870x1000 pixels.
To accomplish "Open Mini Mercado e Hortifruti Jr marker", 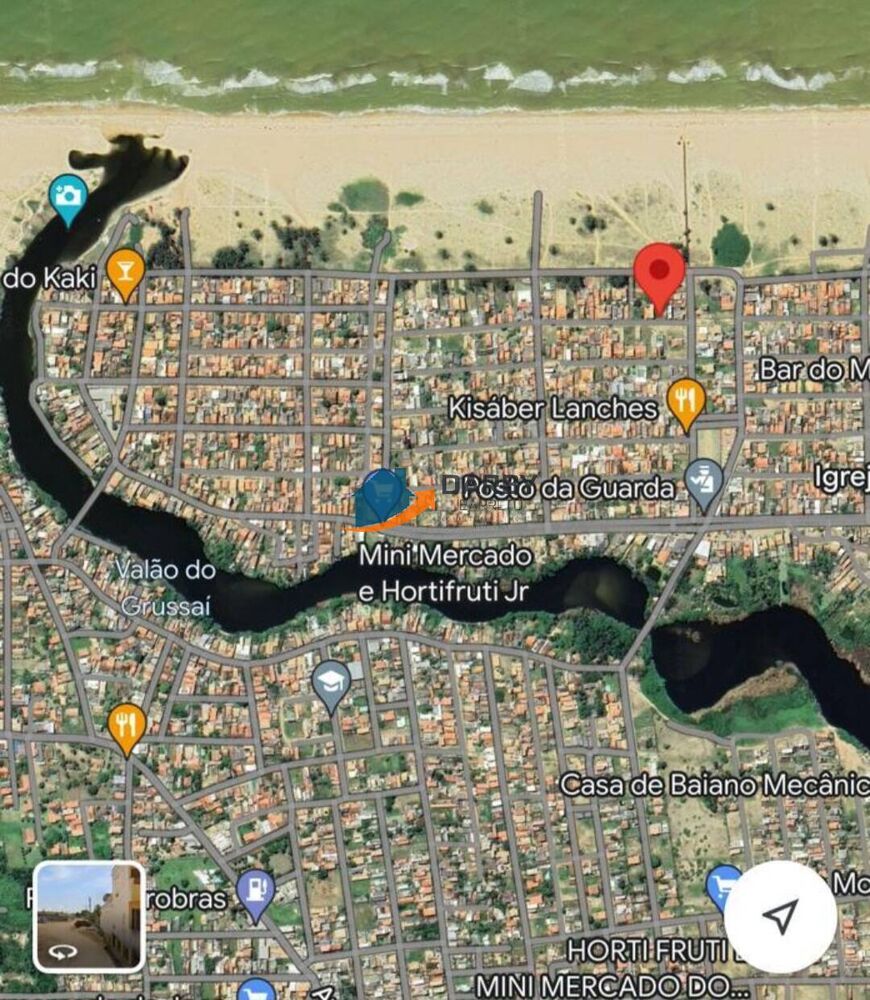I will (381, 495).
